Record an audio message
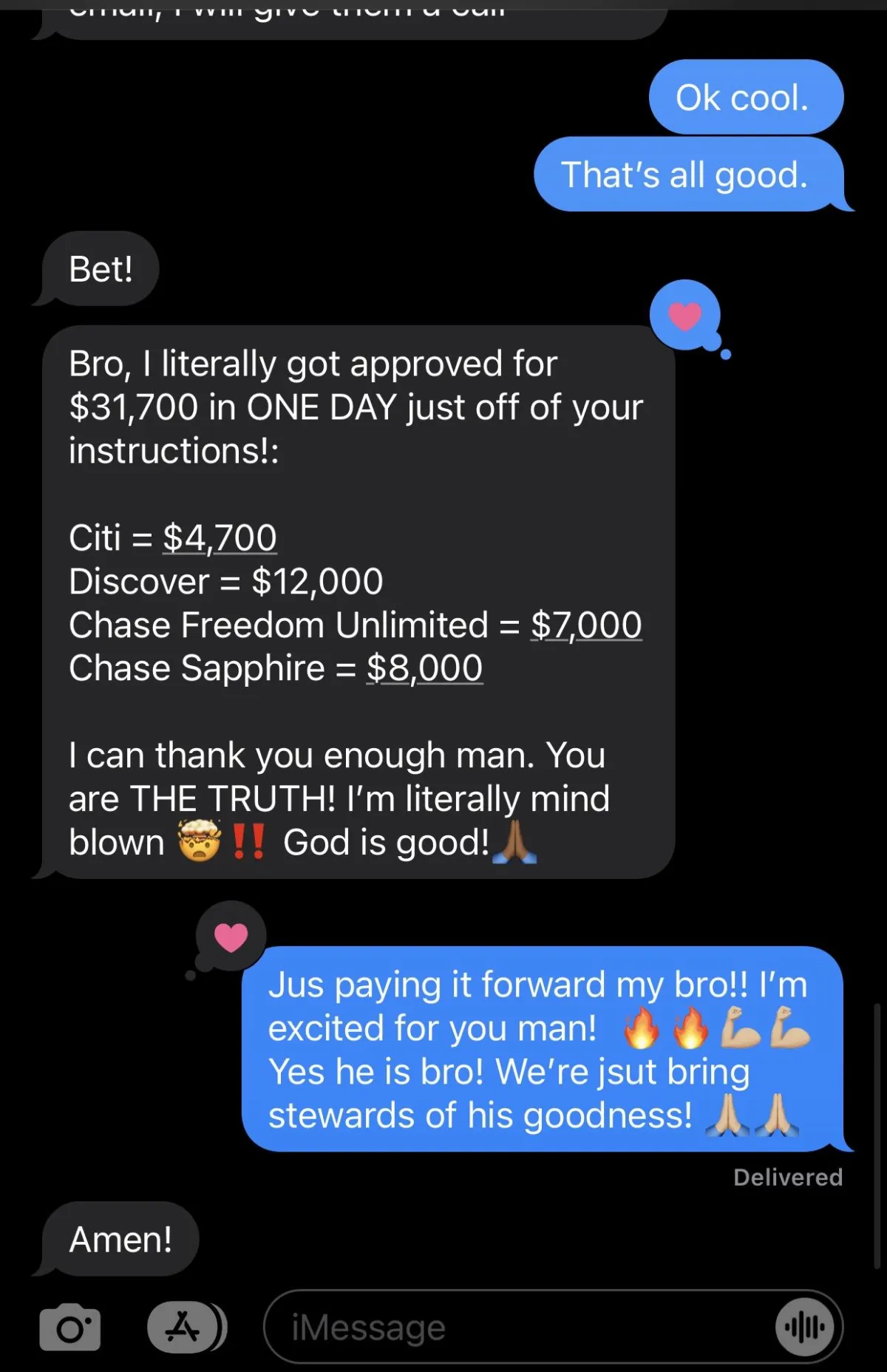 click(x=805, y=1328)
